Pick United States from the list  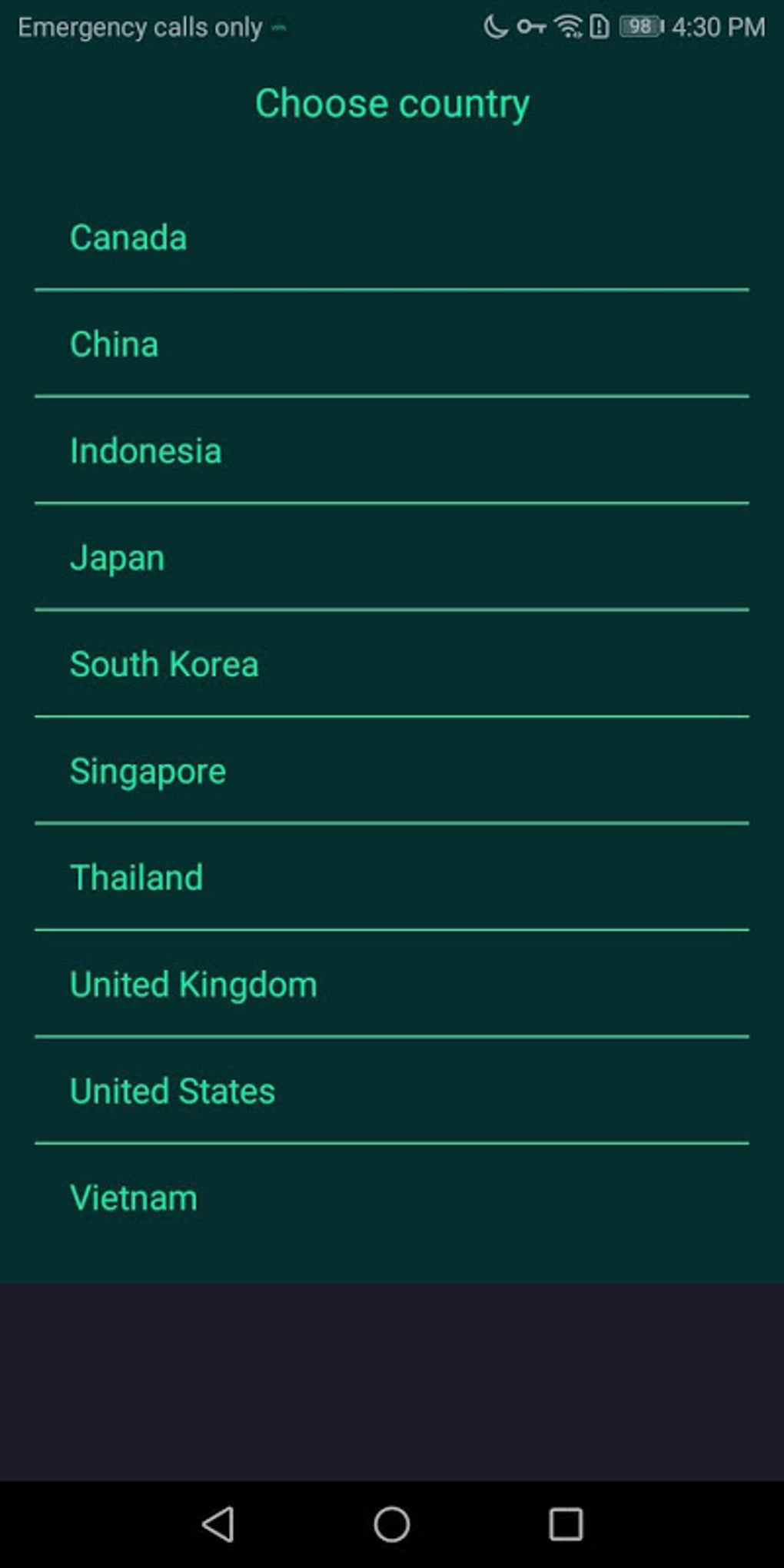click(x=392, y=1091)
